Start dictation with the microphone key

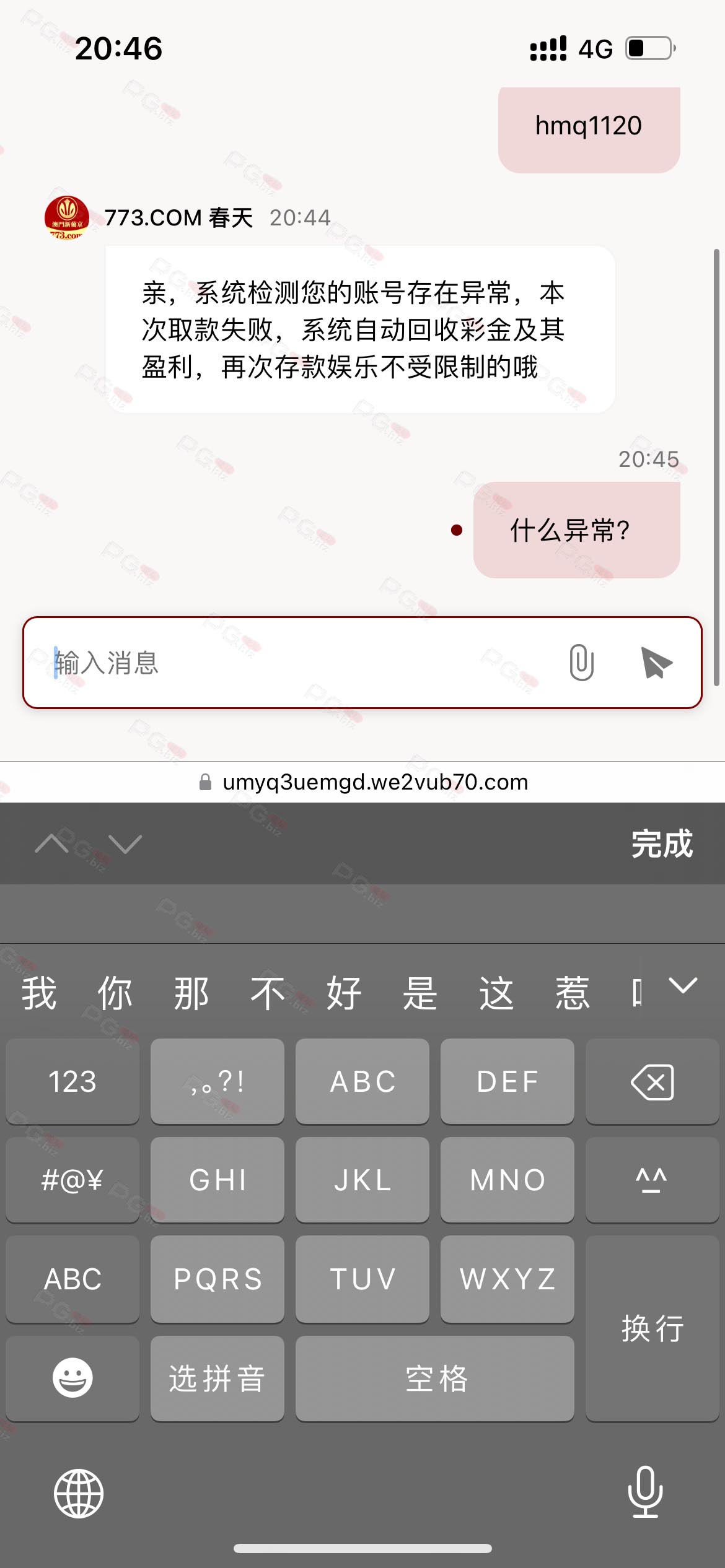click(x=645, y=1492)
